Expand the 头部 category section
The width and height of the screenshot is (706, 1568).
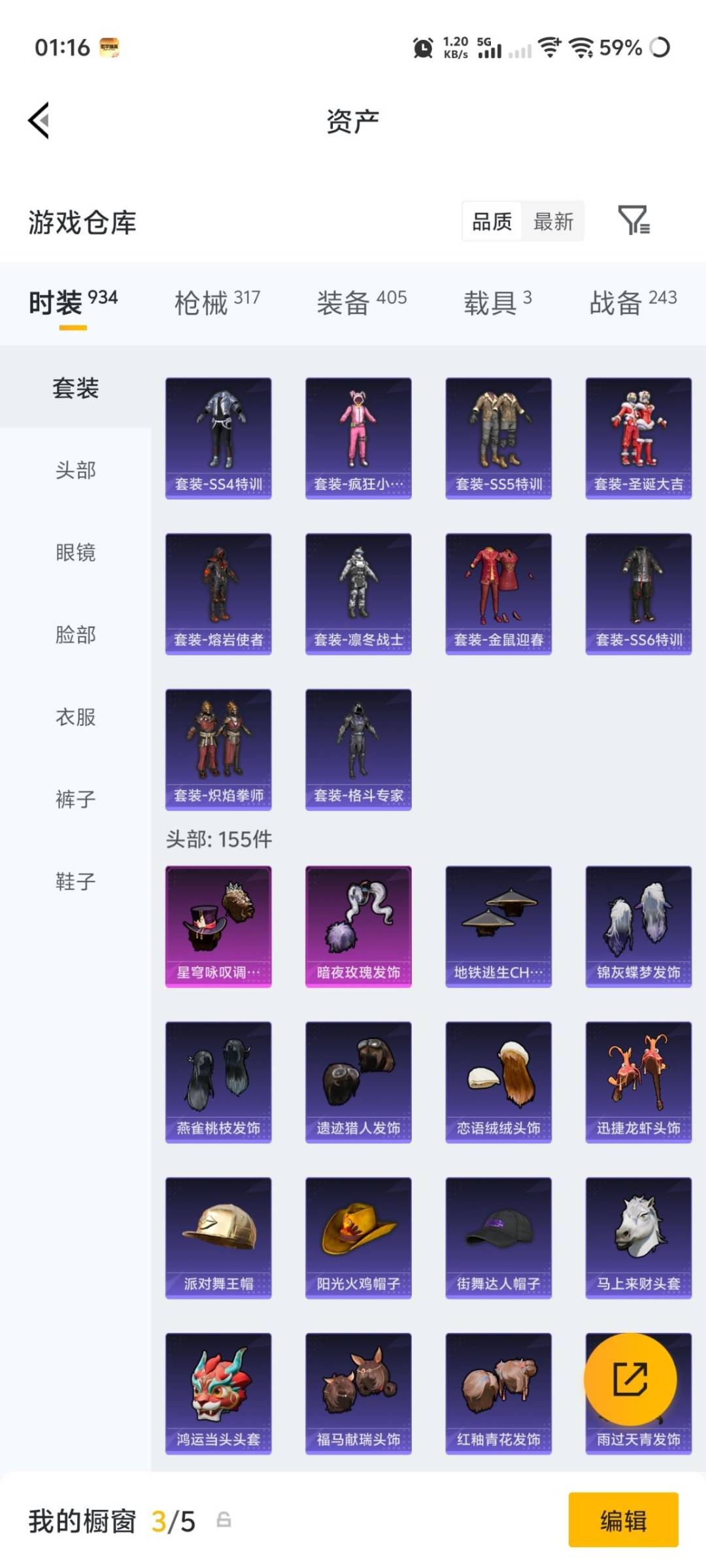coord(74,470)
